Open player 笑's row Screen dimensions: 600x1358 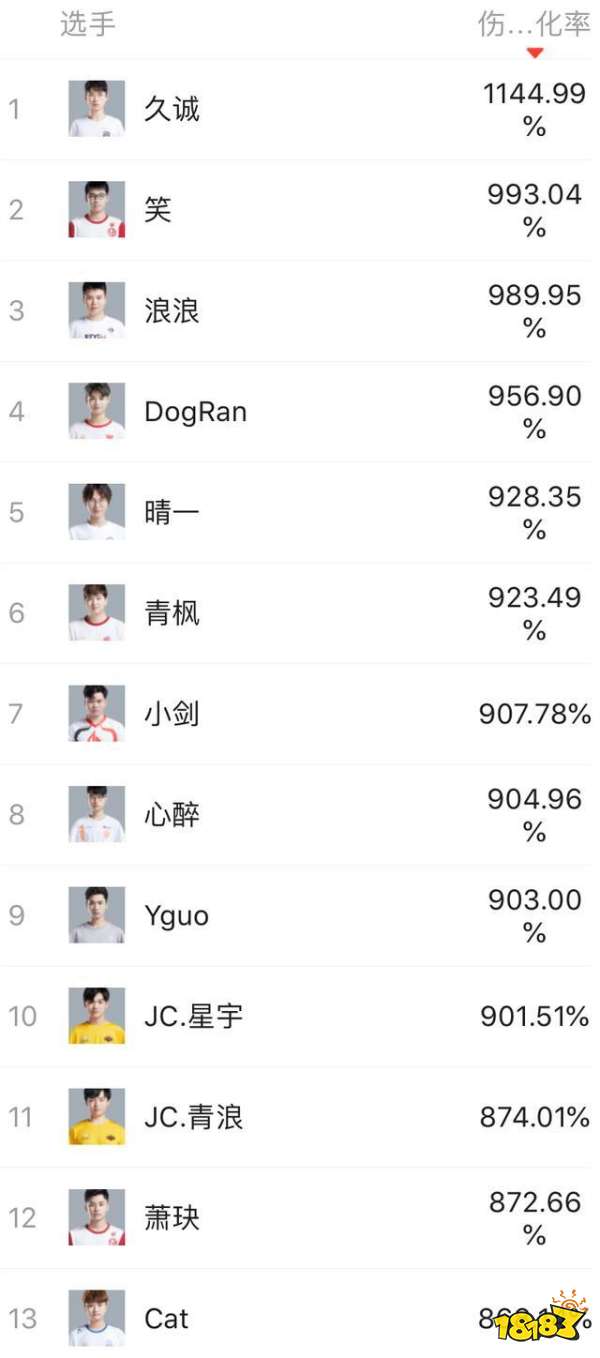point(158,209)
